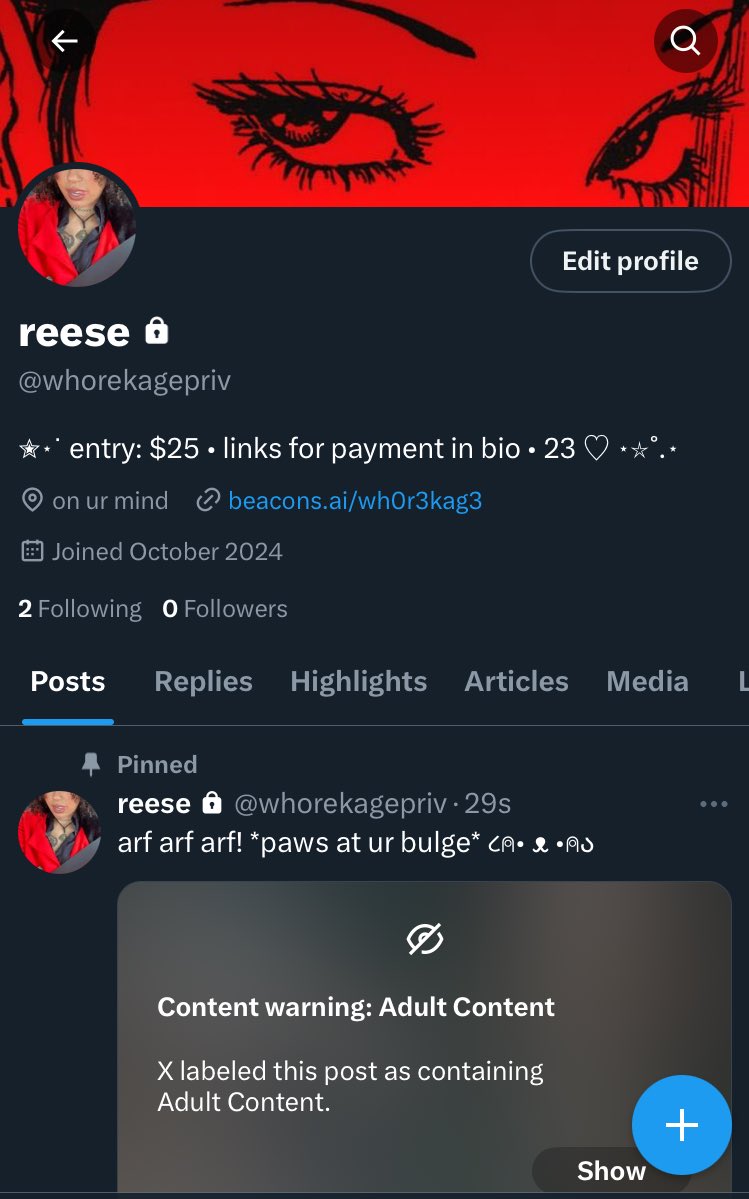This screenshot has width=749, height=1199.
Task: Open the pinned post's three-dot menu
Action: coord(713,804)
